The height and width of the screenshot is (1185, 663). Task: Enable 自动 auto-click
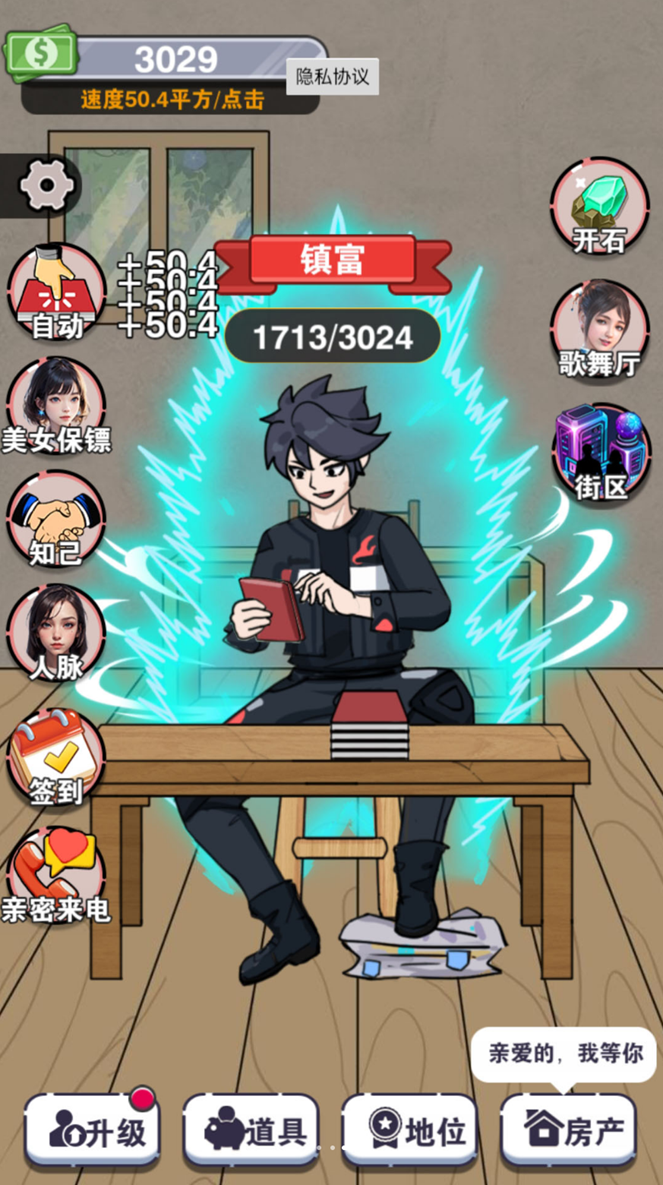tap(56, 291)
